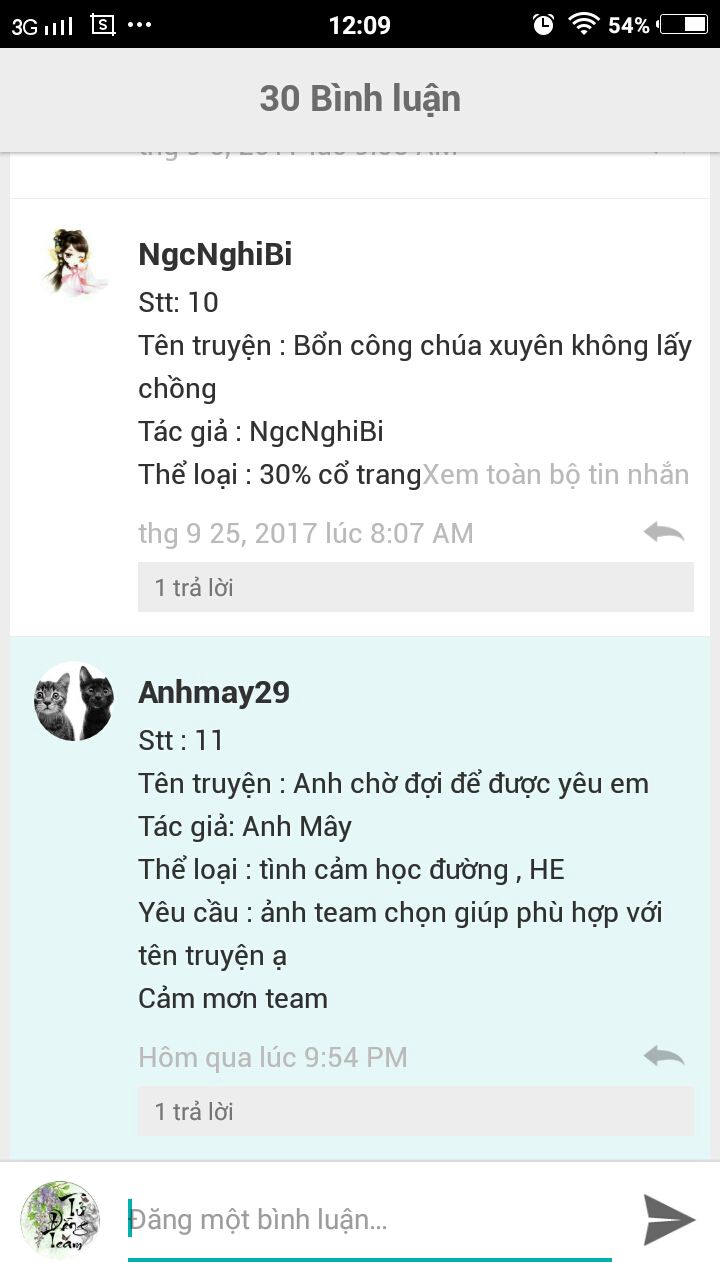Image resolution: width=720 pixels, height=1280 pixels.
Task: Focus the comment input field
Action: (370, 1220)
